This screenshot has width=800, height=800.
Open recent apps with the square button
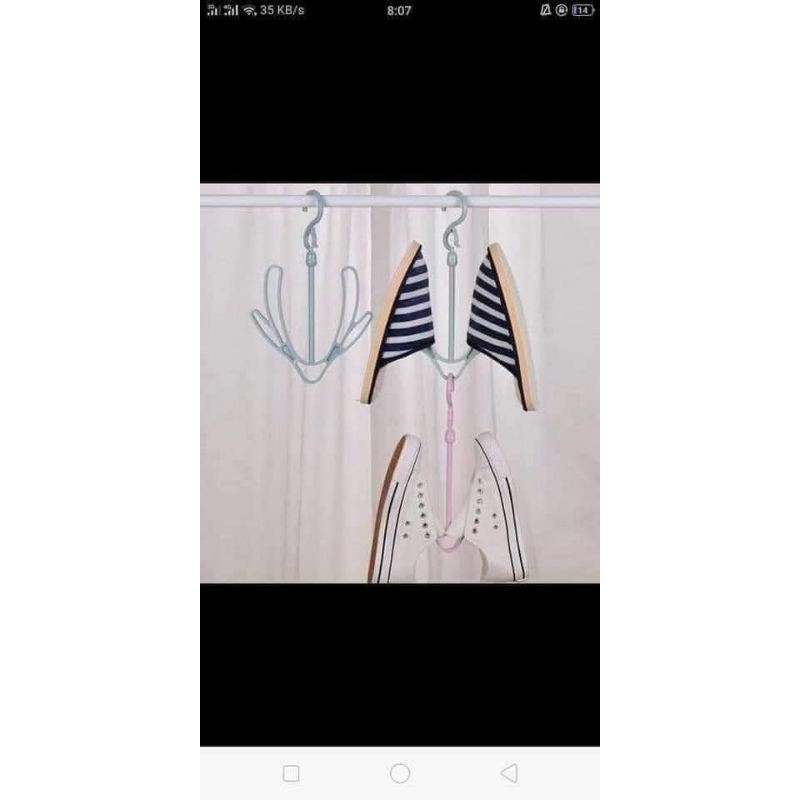point(291,773)
